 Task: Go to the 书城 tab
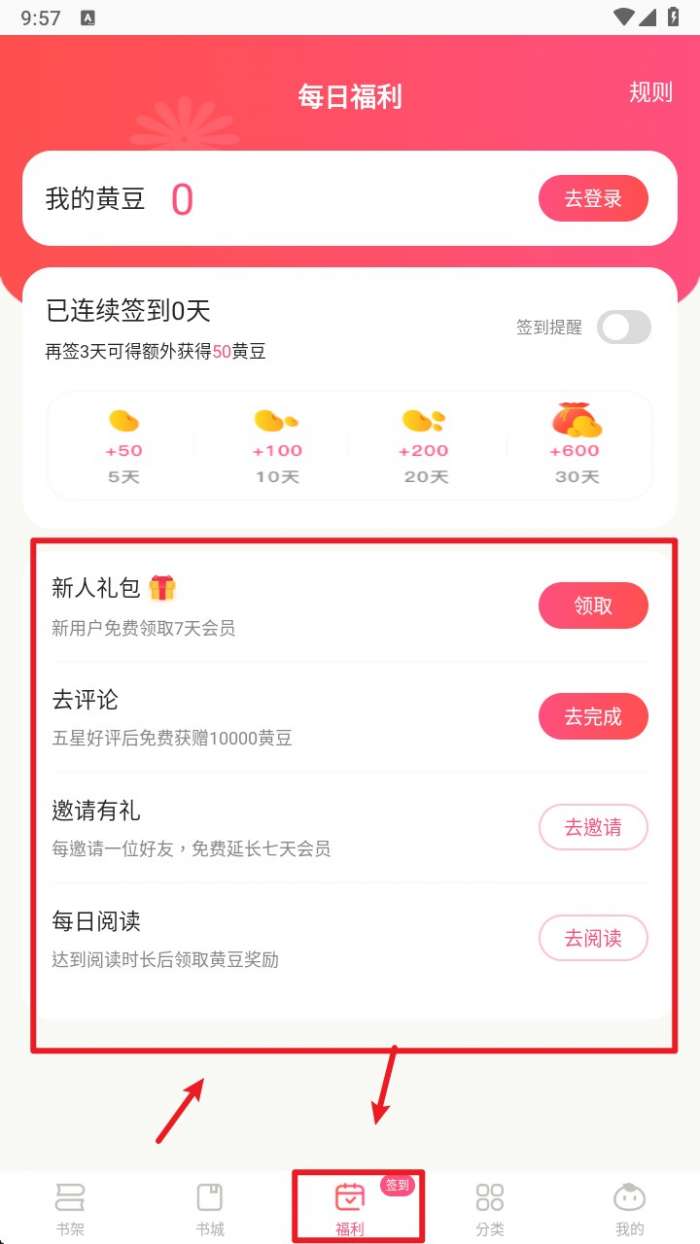click(x=210, y=1208)
